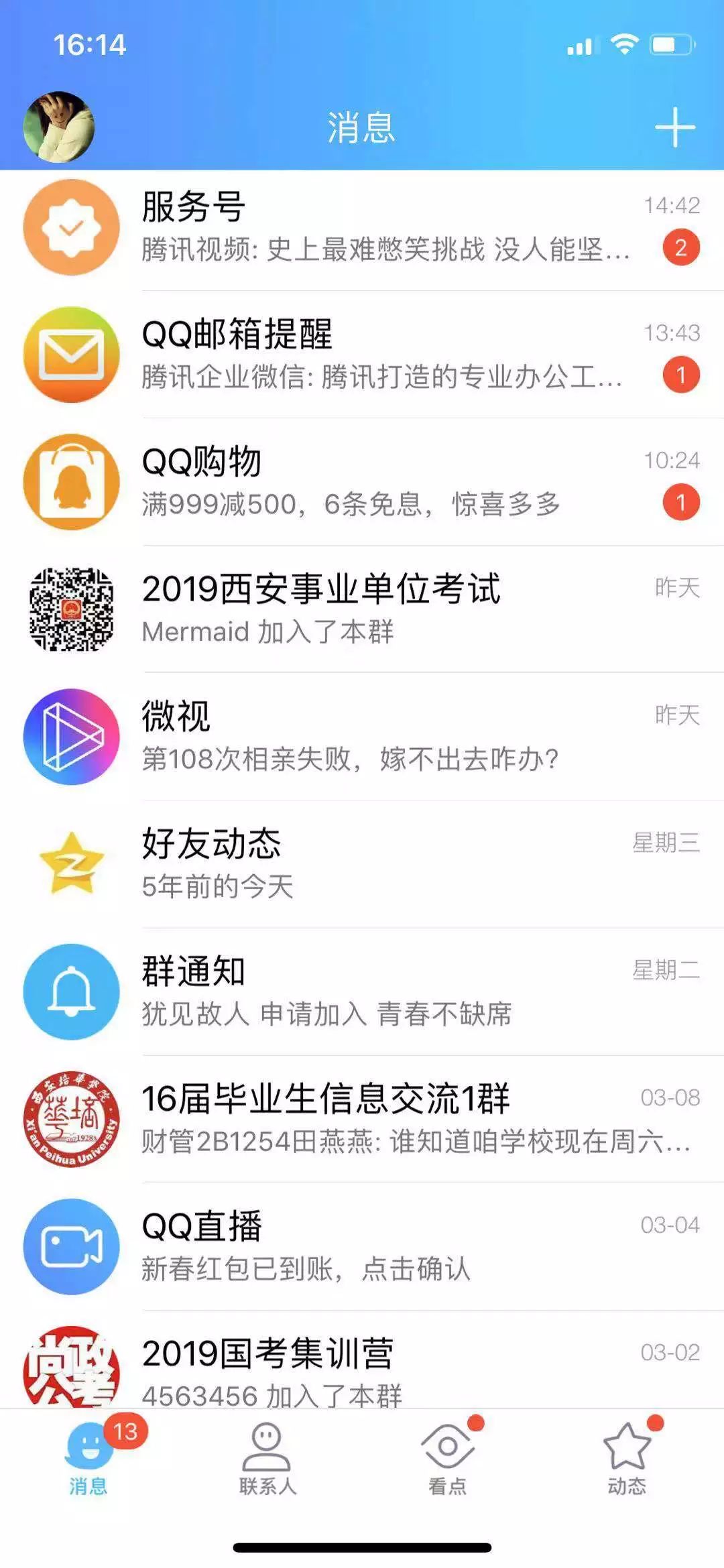Image resolution: width=724 pixels, height=1568 pixels.
Task: Tap the QQ购物 shopping bag icon
Action: click(x=72, y=481)
